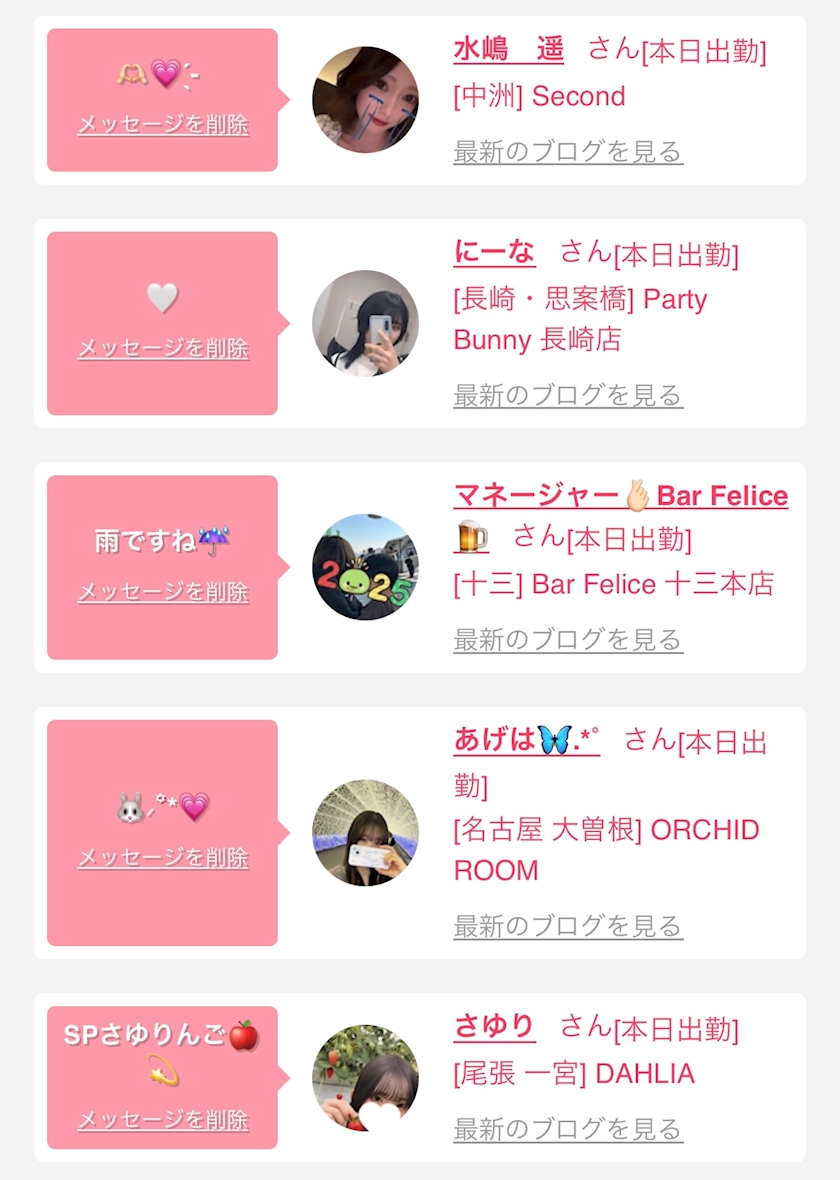Viewport: 840px width, 1180px height.
Task: Delete the 雨ですね message
Action: click(163, 592)
